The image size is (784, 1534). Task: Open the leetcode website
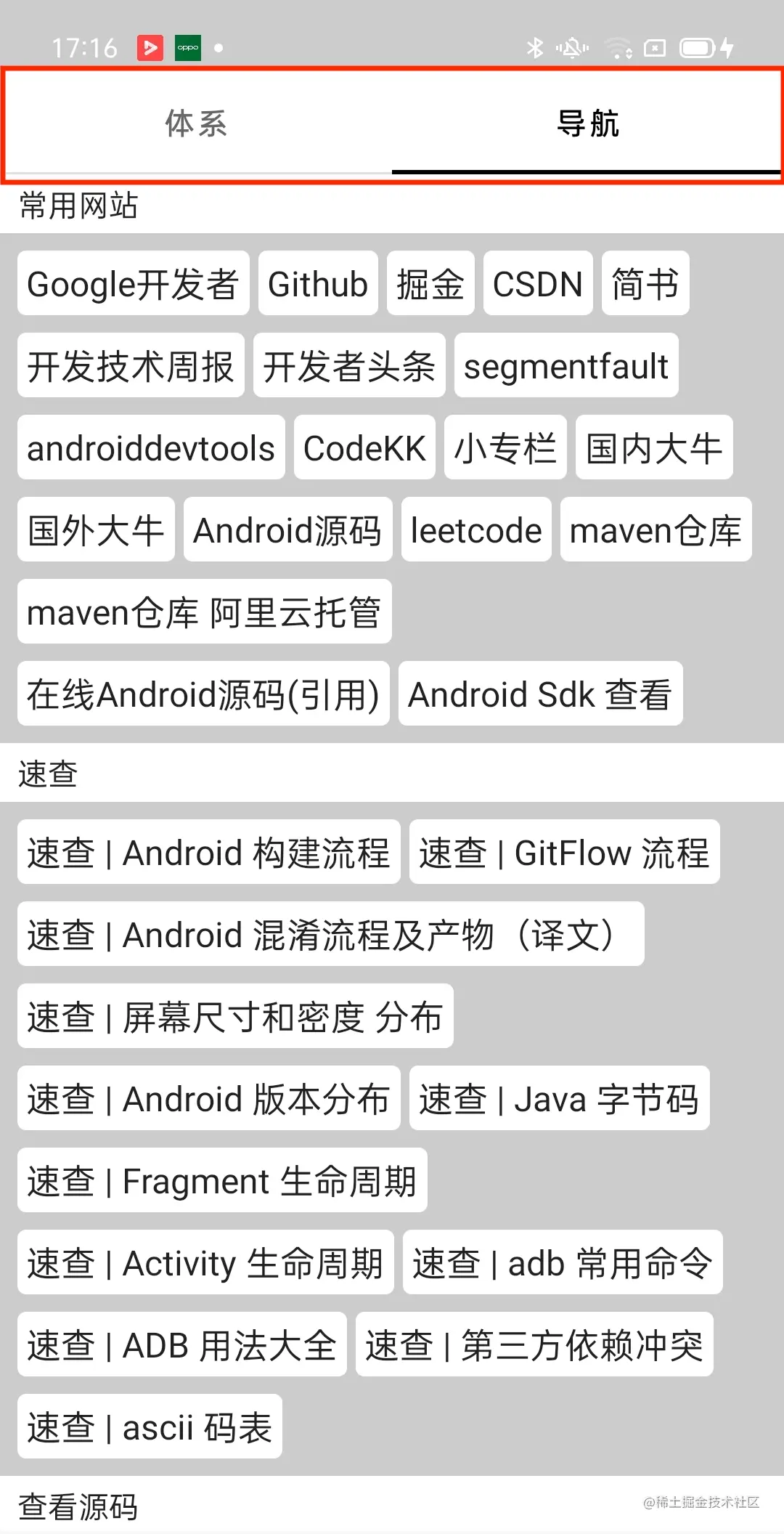(x=475, y=531)
